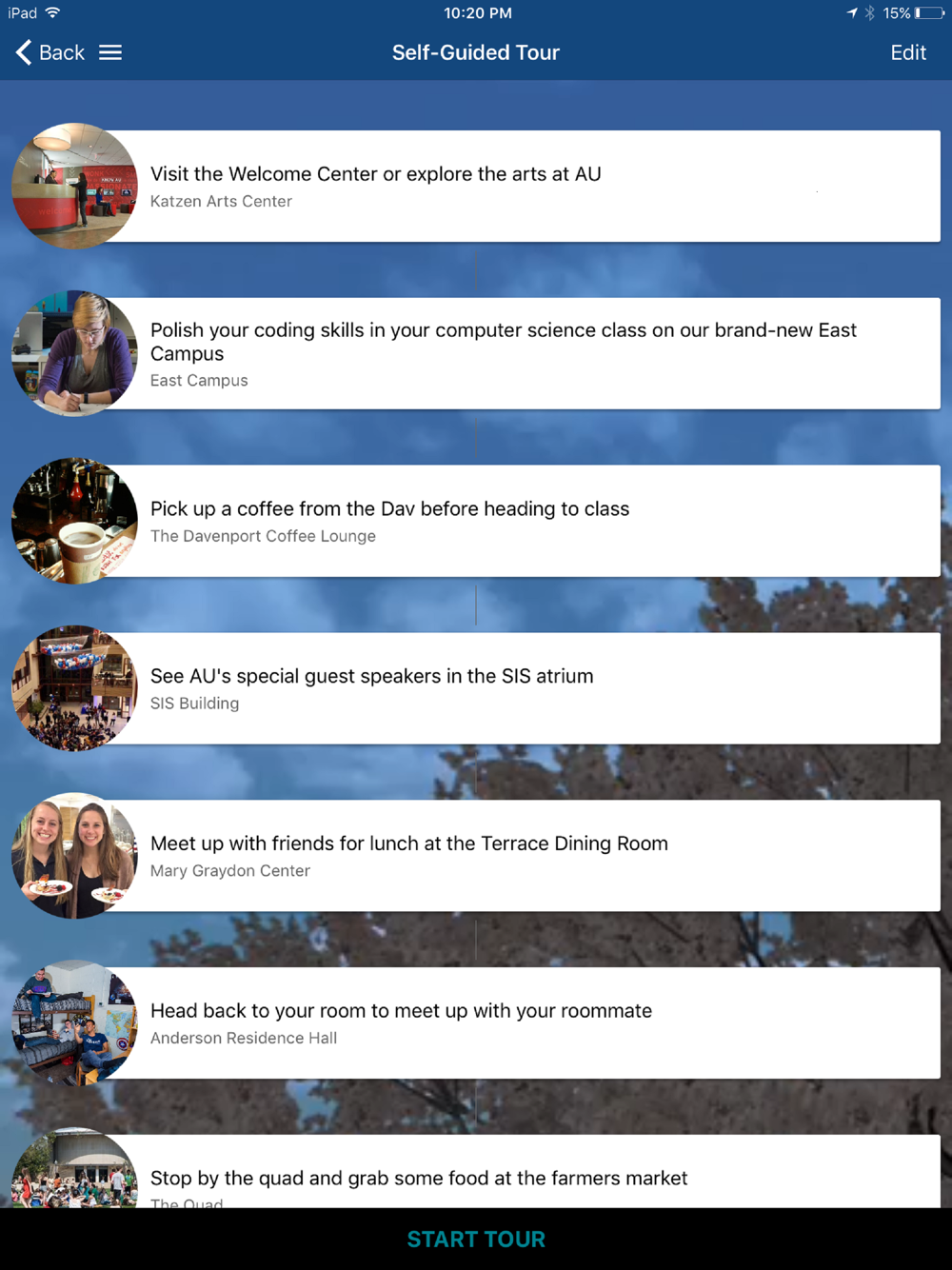
Task: Open the Katzen Arts Center stop
Action: click(476, 186)
